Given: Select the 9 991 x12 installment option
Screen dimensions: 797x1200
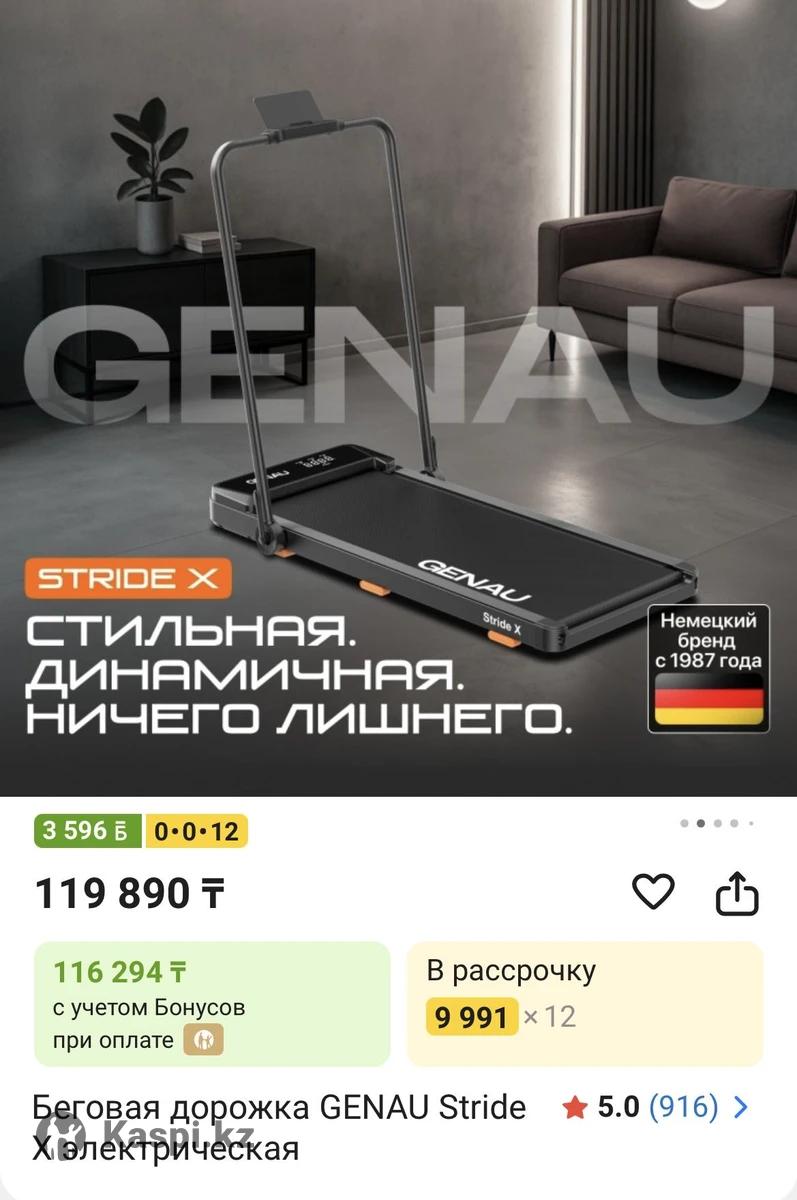Looking at the screenshot, I should [x=584, y=1003].
